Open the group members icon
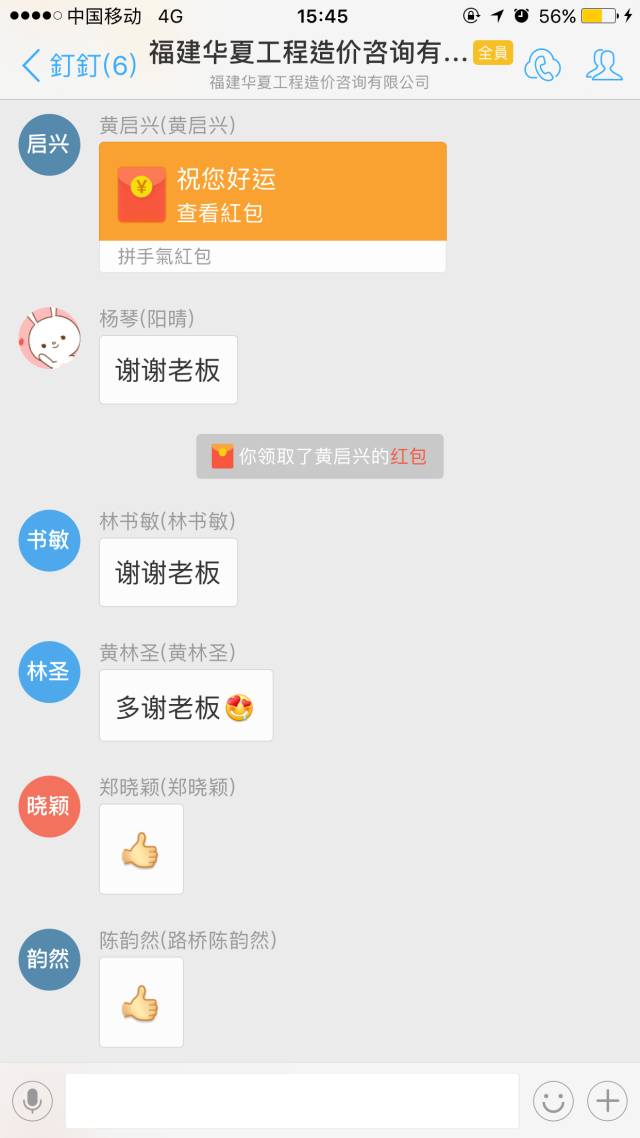This screenshot has width=640, height=1138. (604, 65)
